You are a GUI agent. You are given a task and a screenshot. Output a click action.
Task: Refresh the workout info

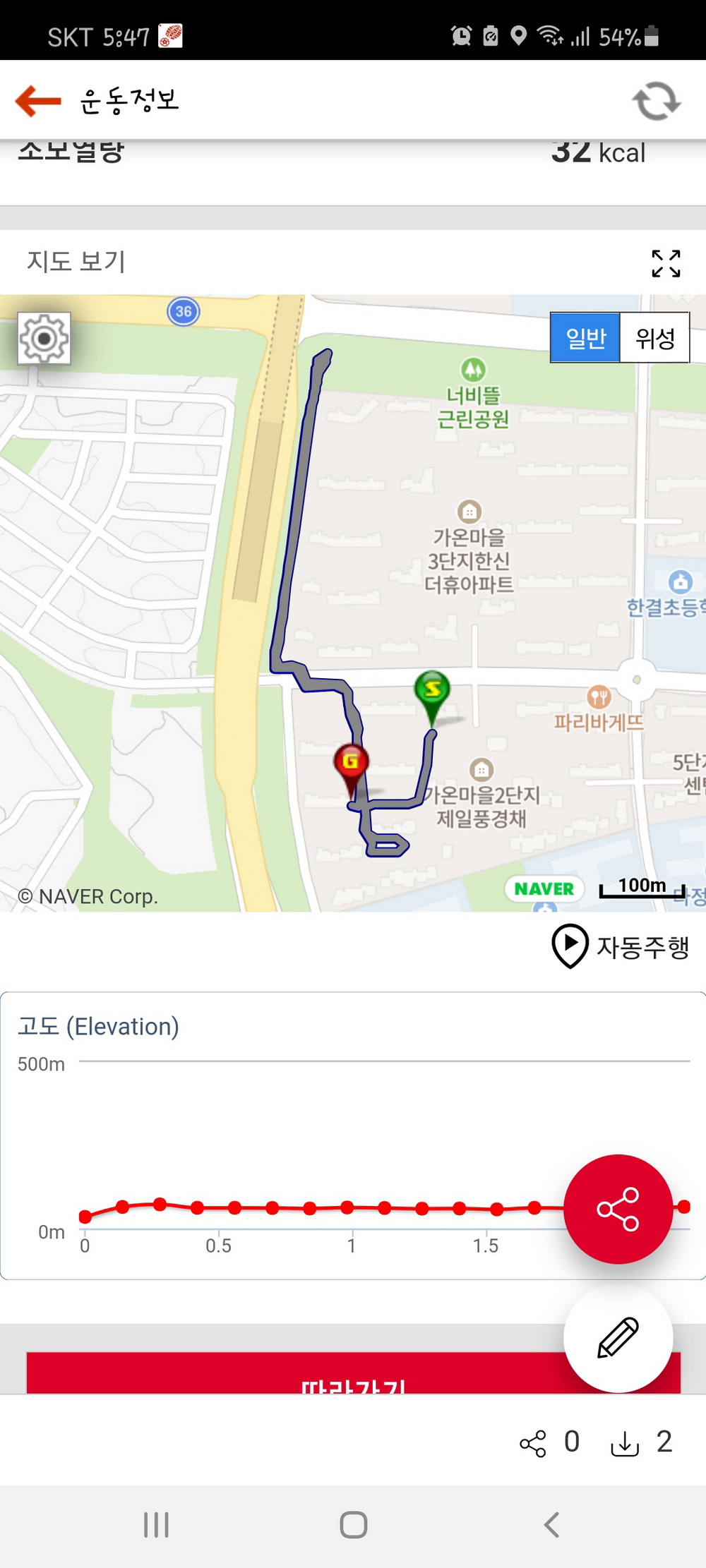tap(656, 101)
